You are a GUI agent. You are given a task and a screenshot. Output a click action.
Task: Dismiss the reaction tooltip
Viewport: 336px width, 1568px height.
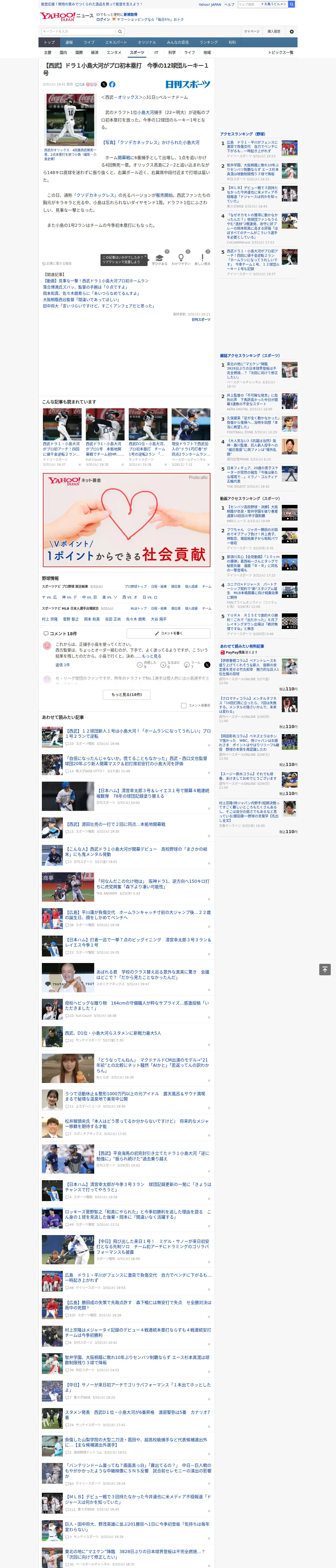point(146,256)
